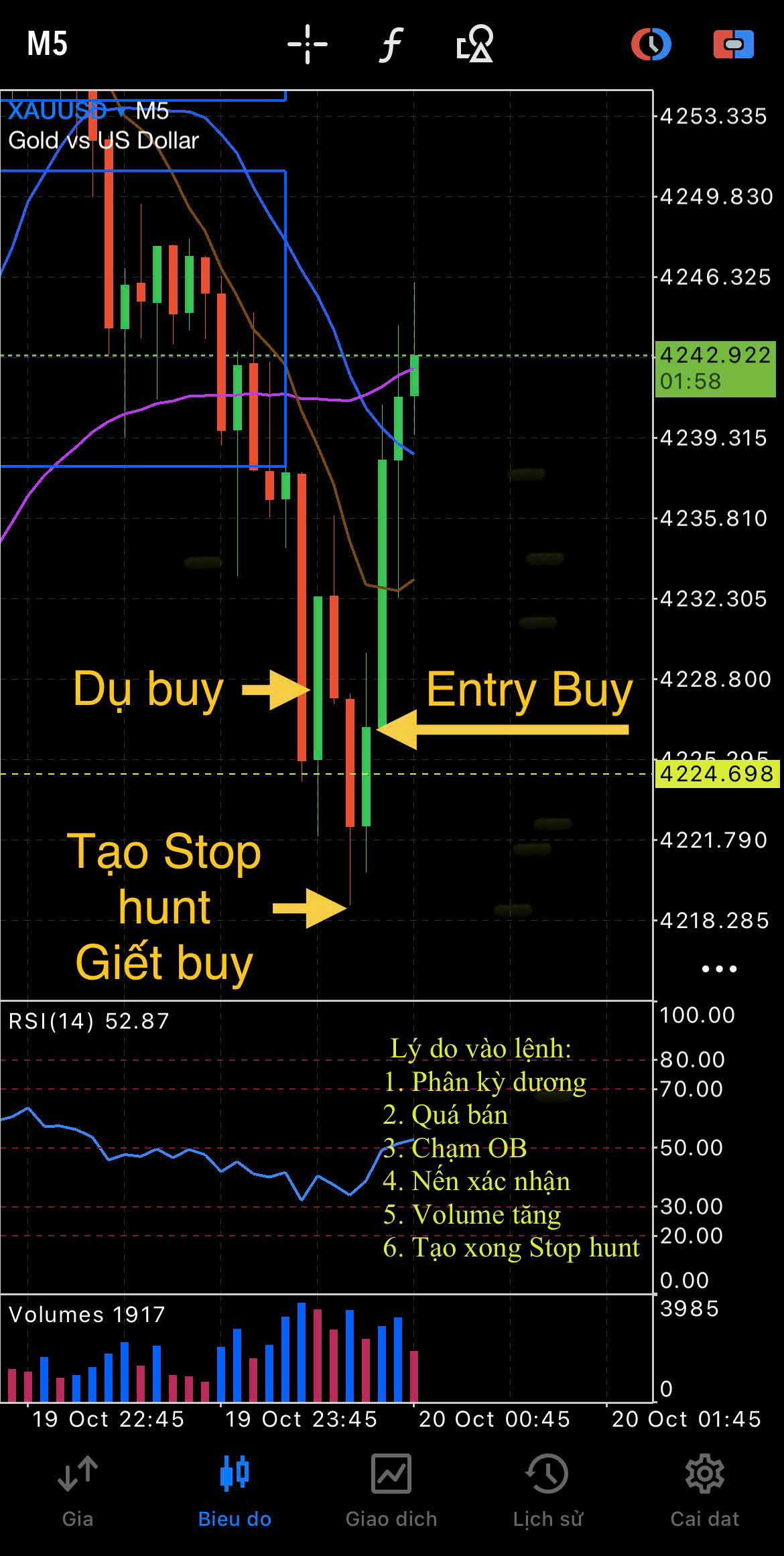Open the Cai dat settings tab
This screenshot has height=1556, width=784.
point(705,1488)
